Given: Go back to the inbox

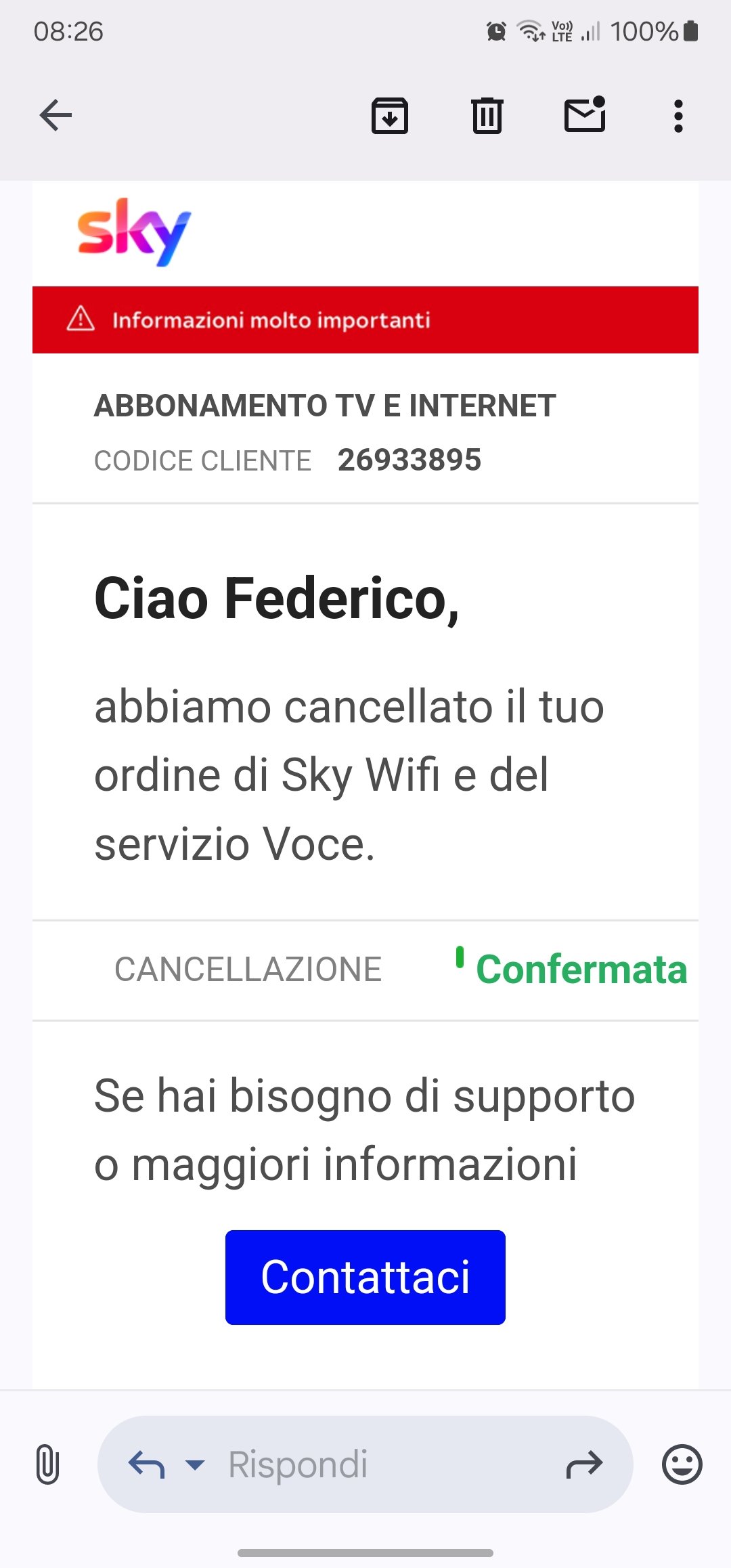Looking at the screenshot, I should coord(56,115).
